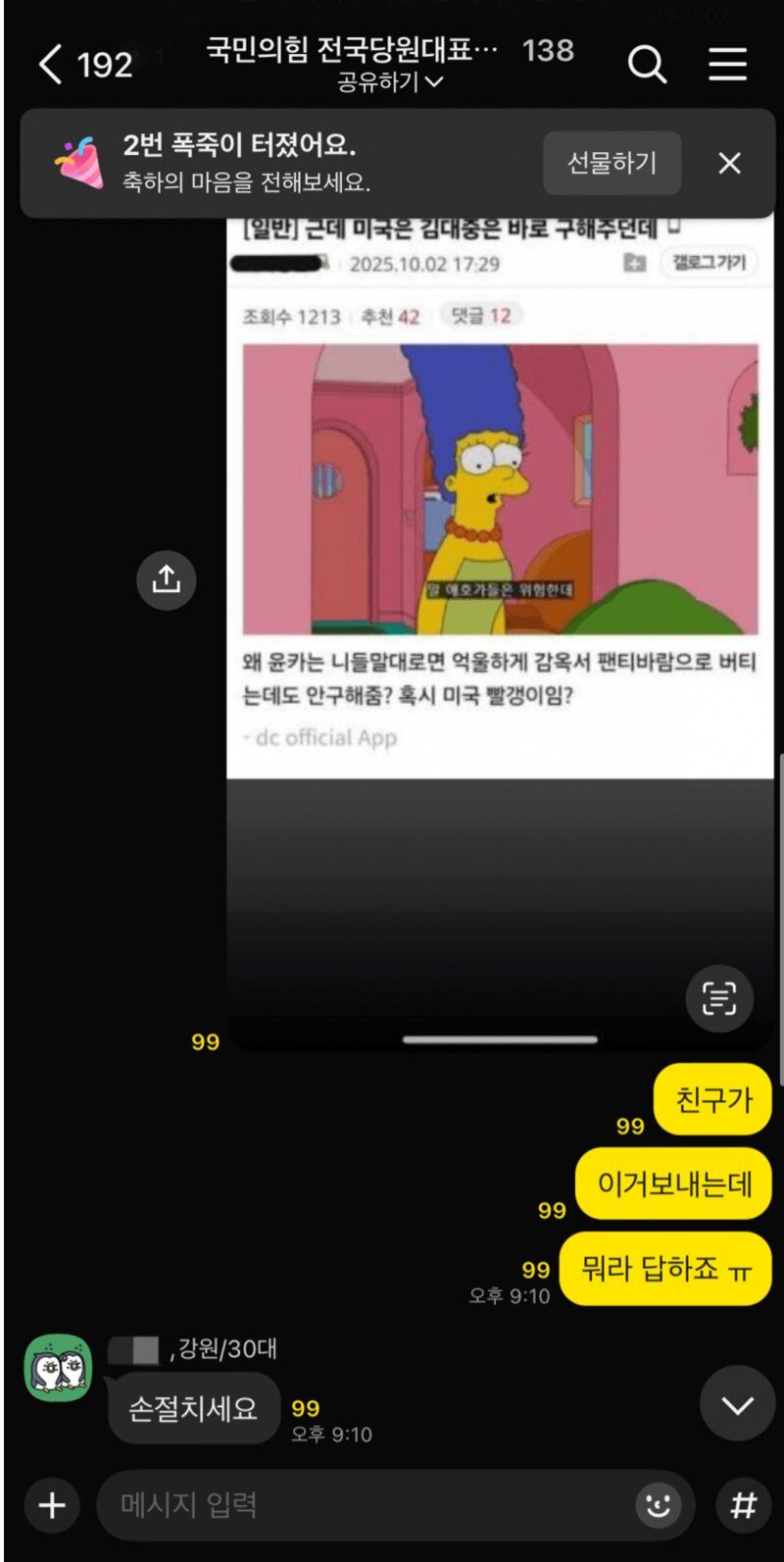Tap the hashtag search button
This screenshot has height=1562, width=784.
(744, 1504)
